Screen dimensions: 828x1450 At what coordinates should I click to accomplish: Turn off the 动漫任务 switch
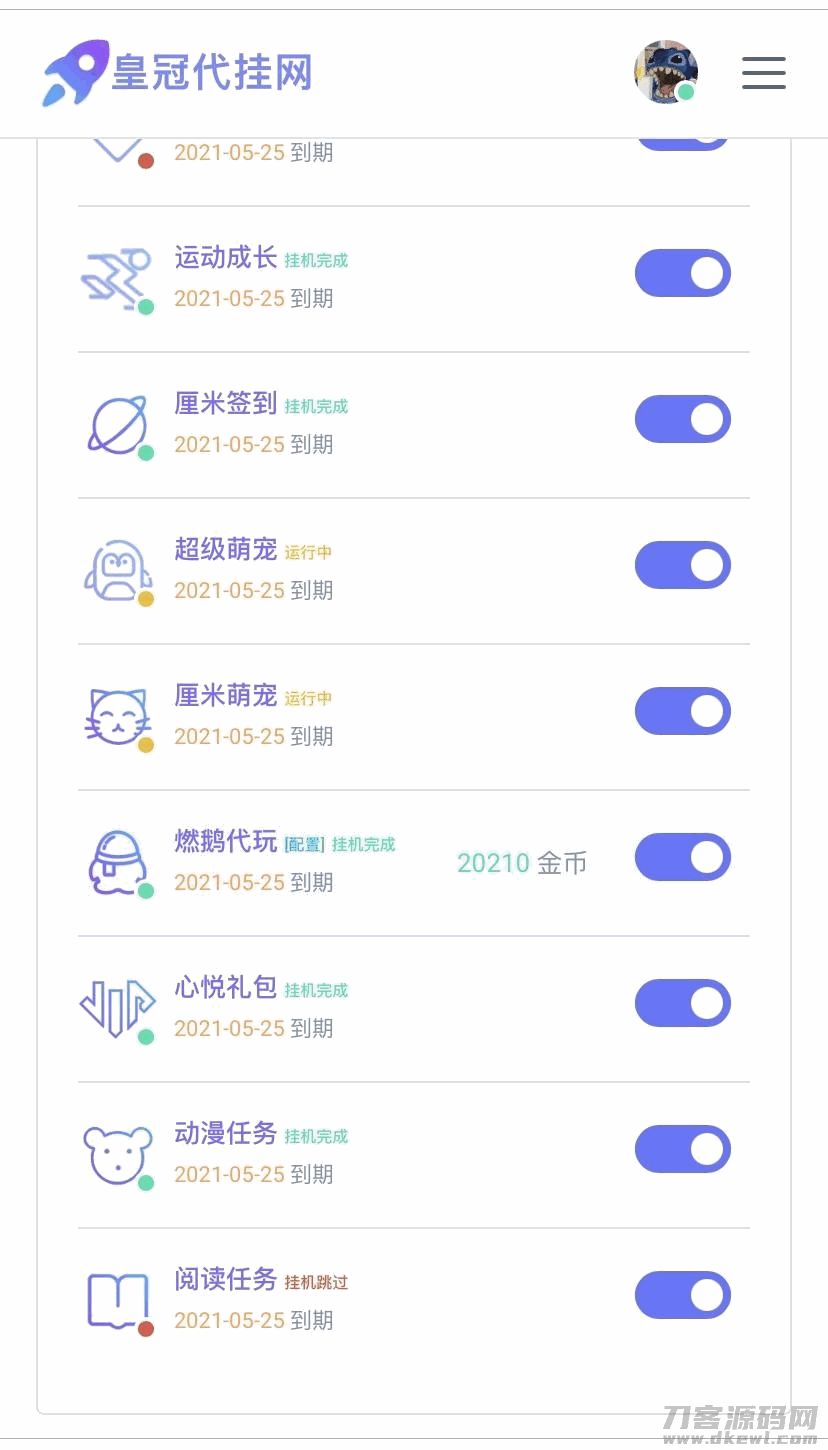[683, 1149]
